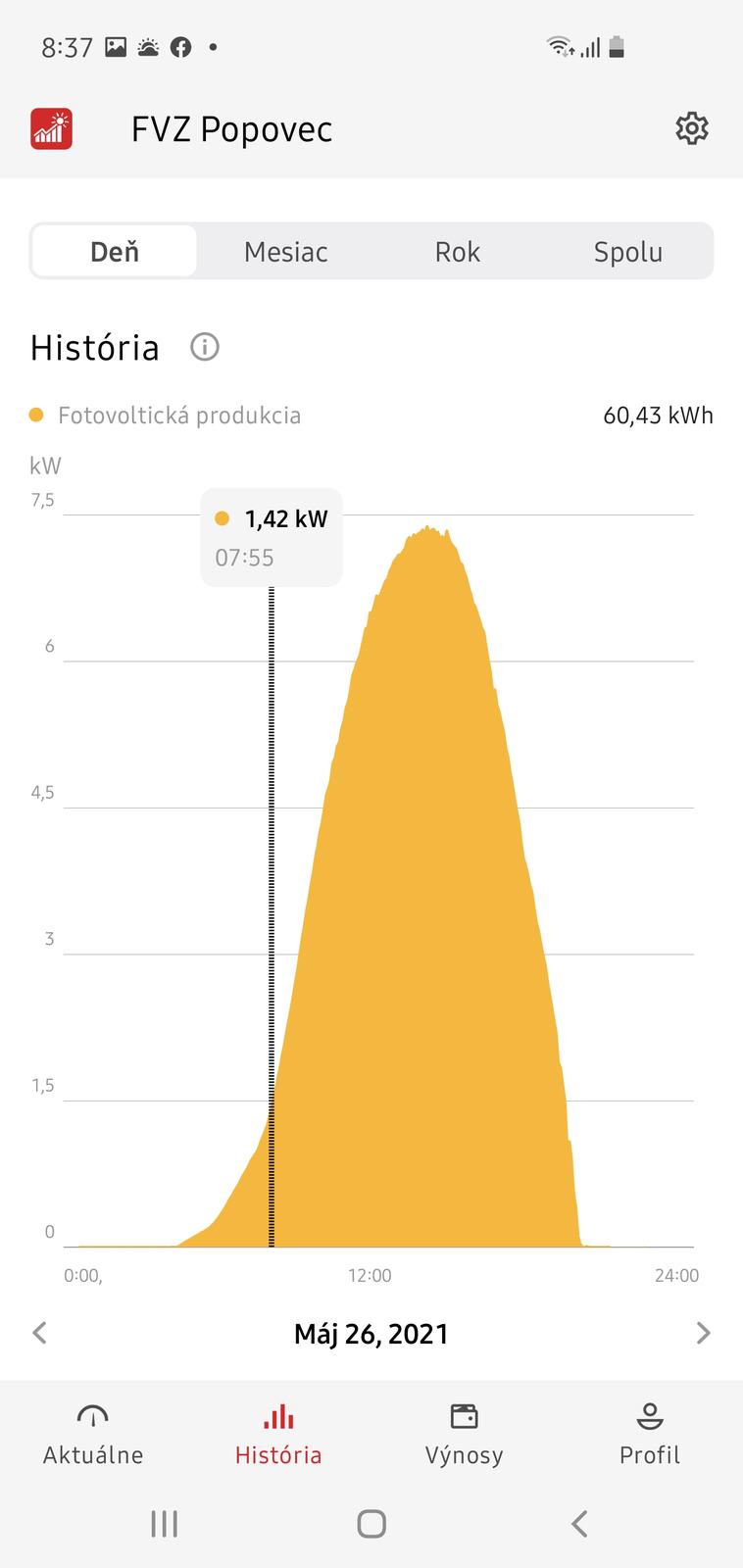The image size is (743, 1568).
Task: Open the date picker for Máj 26, 2021
Action: (371, 1334)
